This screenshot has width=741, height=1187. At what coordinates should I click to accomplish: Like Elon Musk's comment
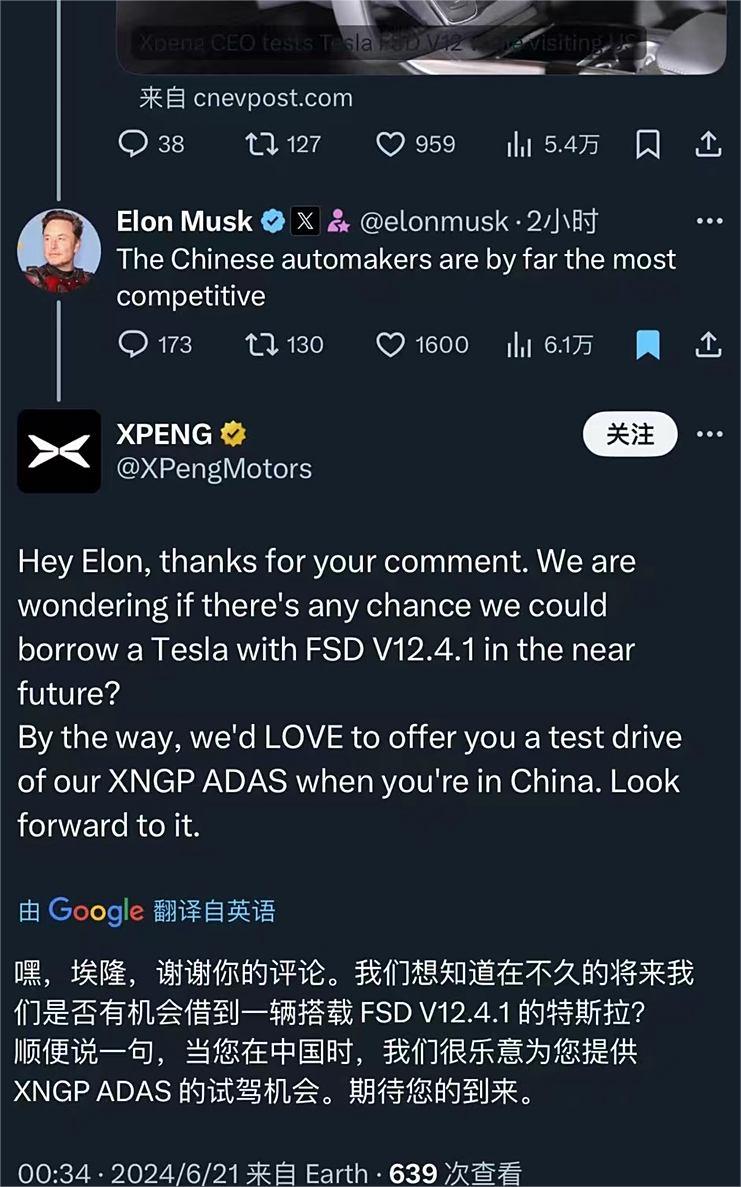coord(390,345)
